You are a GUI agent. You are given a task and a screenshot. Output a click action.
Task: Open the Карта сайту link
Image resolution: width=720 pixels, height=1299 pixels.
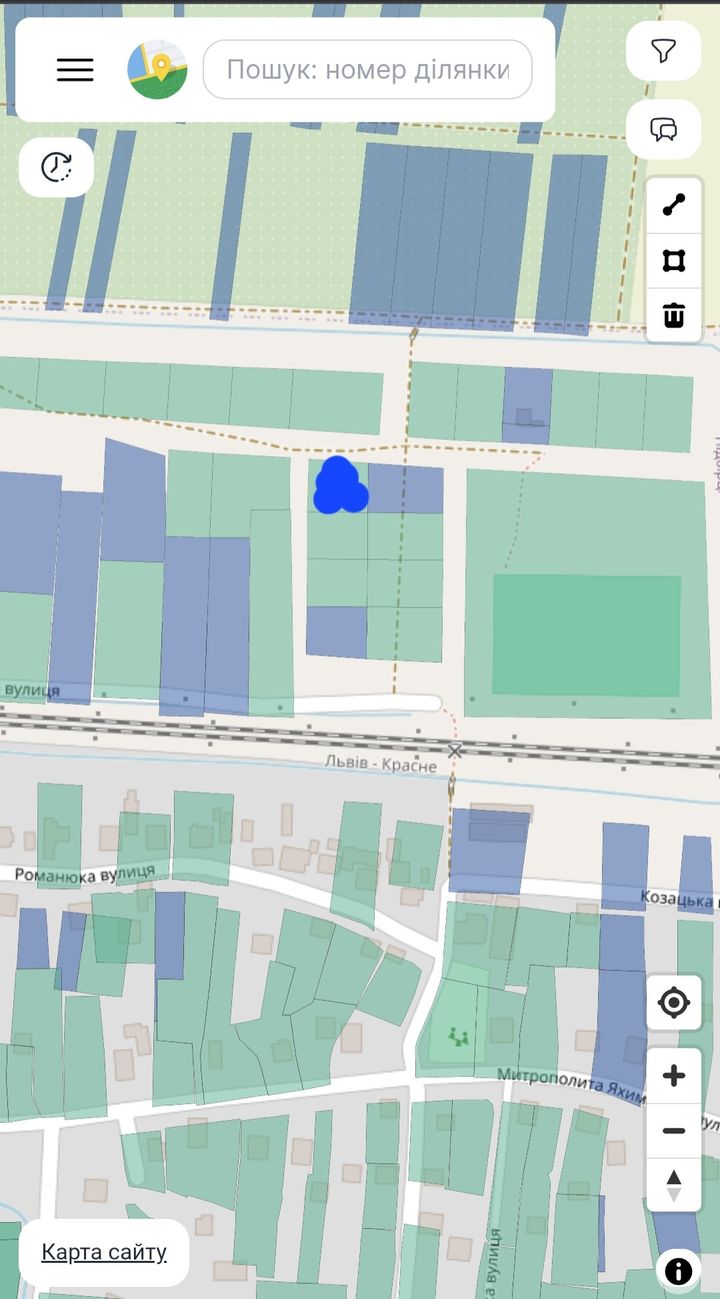pyautogui.click(x=104, y=1252)
